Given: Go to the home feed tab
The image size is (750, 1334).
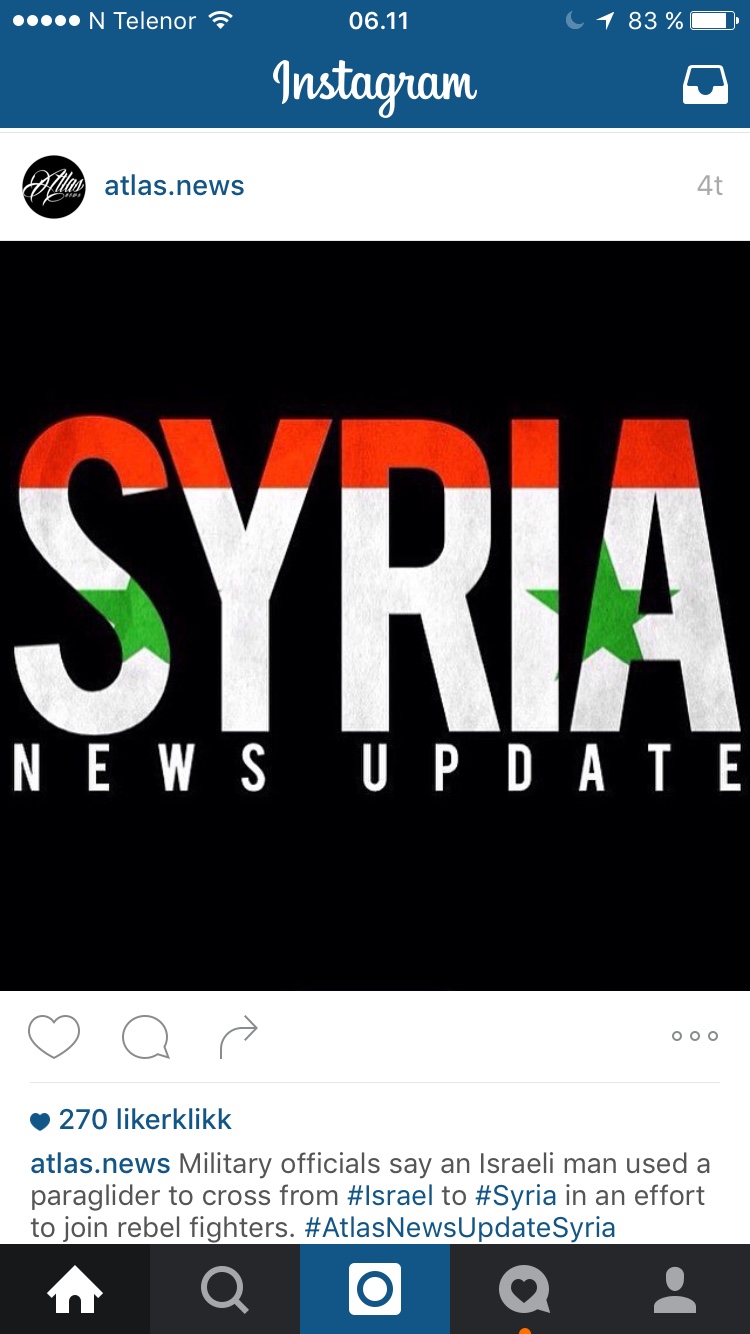Looking at the screenshot, I should 75,1290.
